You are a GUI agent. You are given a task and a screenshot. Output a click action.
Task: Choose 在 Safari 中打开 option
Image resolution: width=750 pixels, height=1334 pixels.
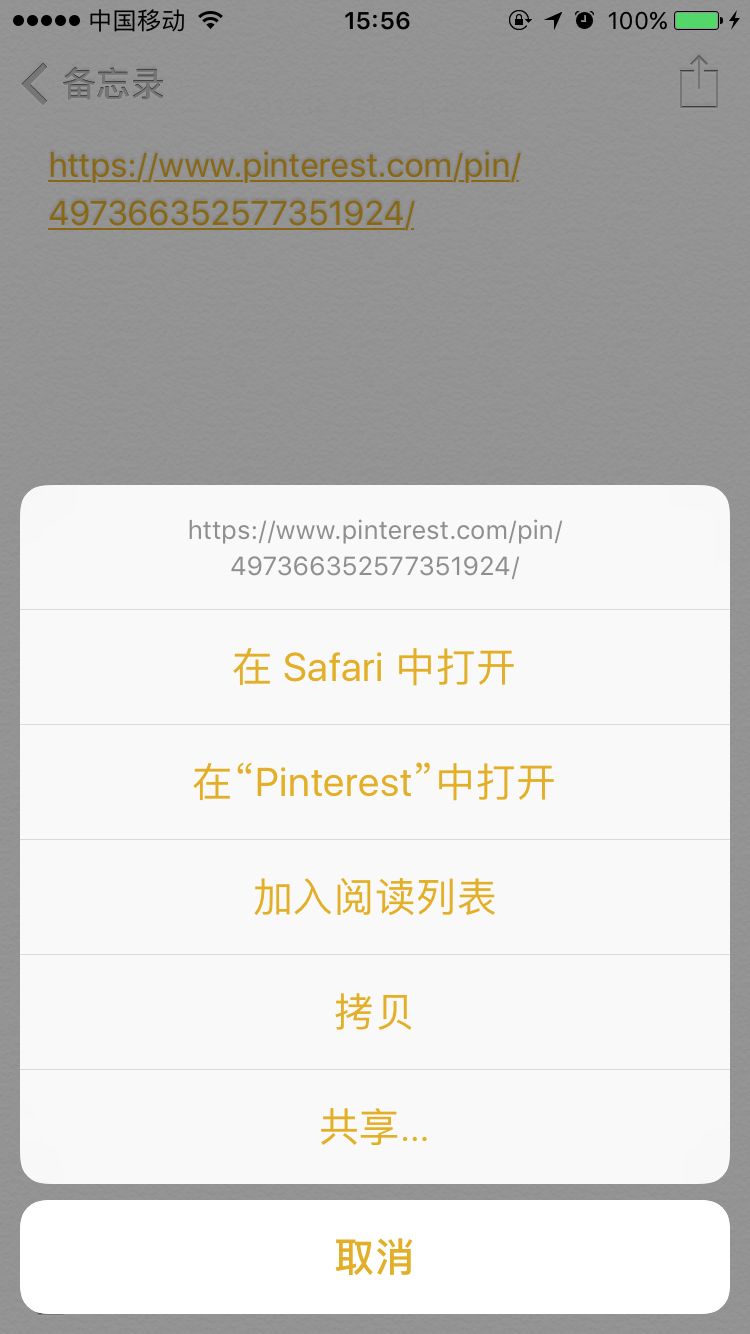(375, 667)
